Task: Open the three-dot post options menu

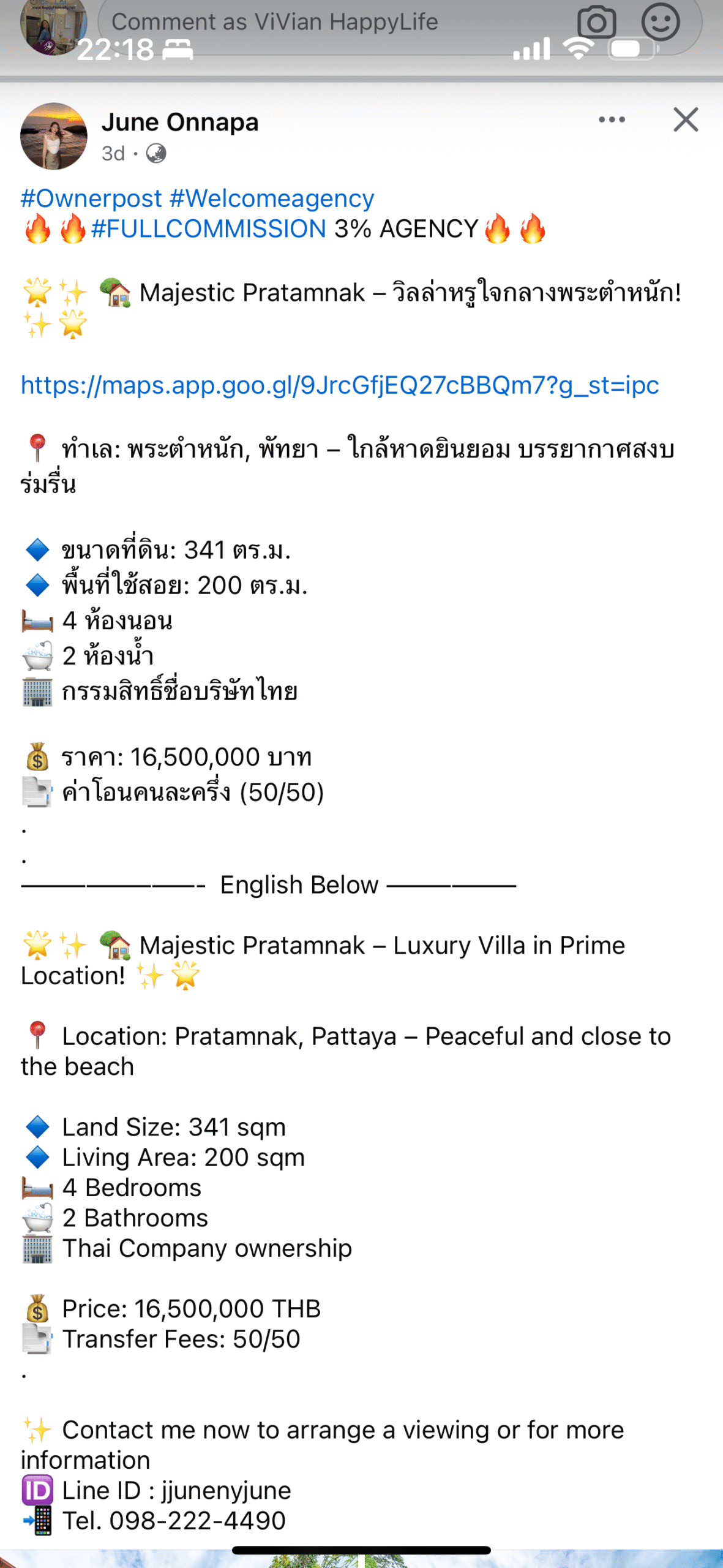Action: [x=612, y=120]
